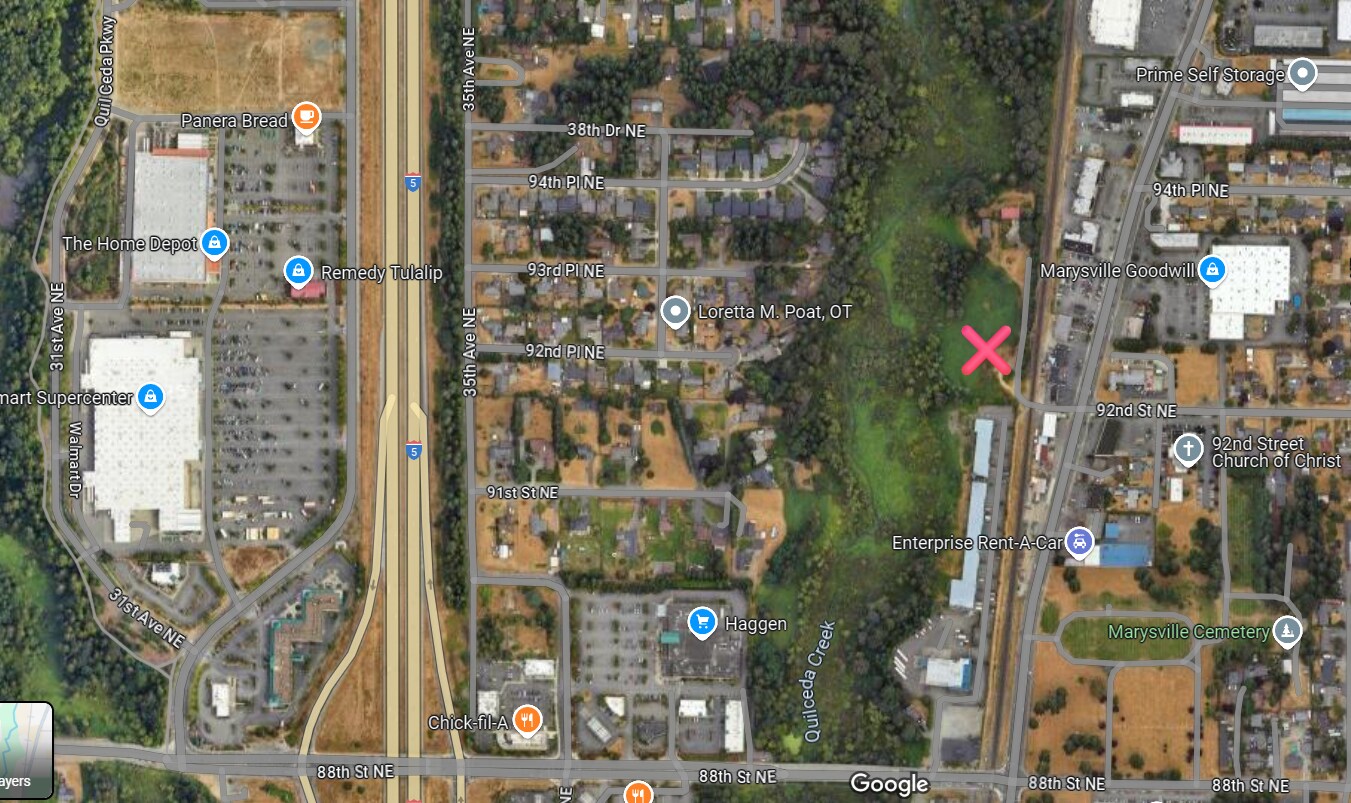Open the Marysville Goodwill pin
Screen dimensions: 1351x803
(1212, 270)
